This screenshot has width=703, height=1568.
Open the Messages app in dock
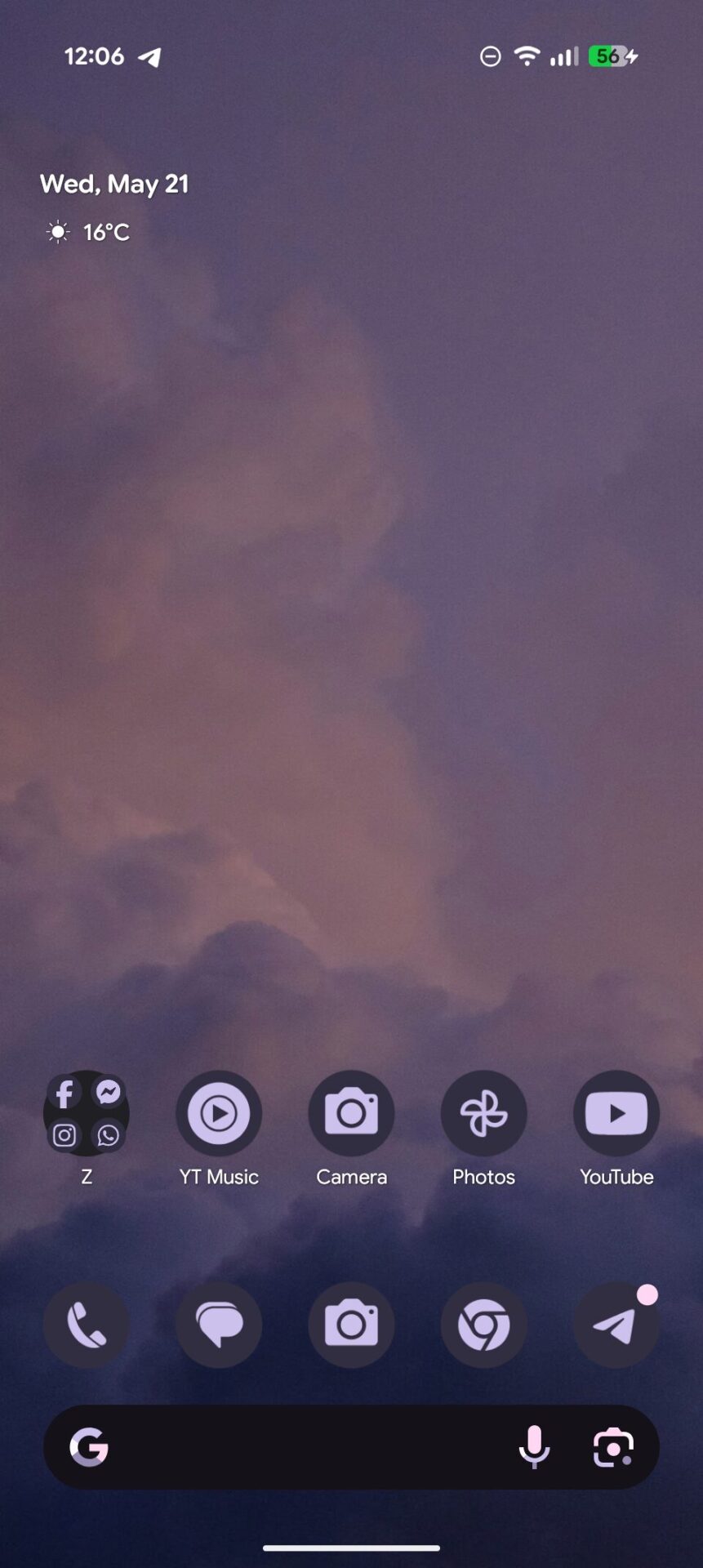click(x=219, y=1325)
